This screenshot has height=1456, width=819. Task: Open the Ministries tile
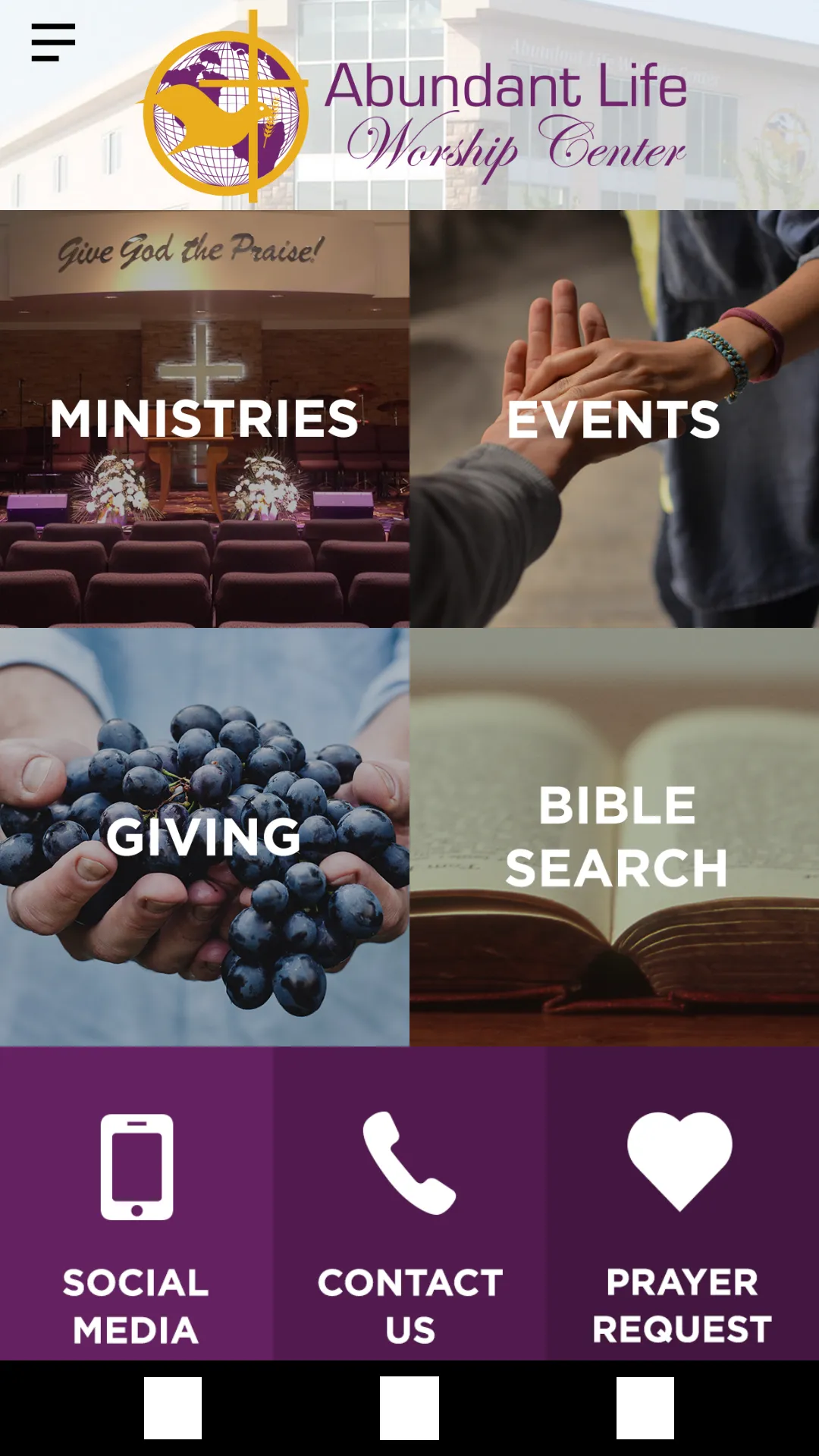(205, 419)
